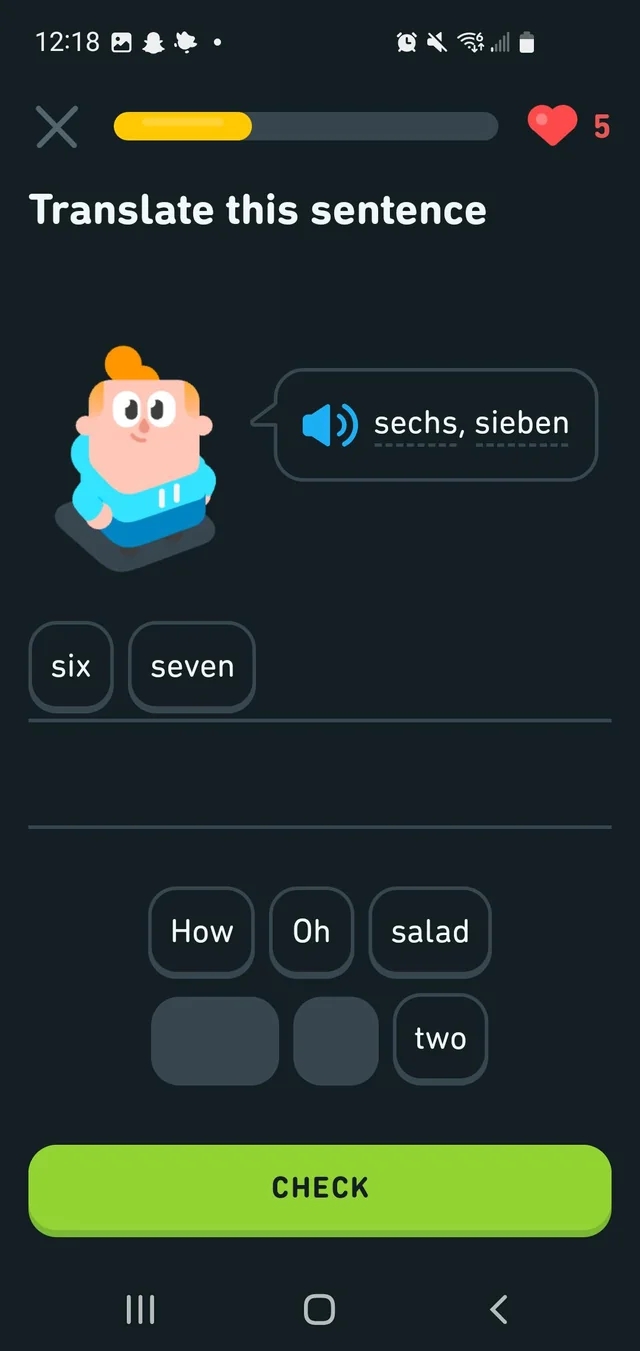This screenshot has width=640, height=1351.
Task: Go back with system back button
Action: [499, 1309]
